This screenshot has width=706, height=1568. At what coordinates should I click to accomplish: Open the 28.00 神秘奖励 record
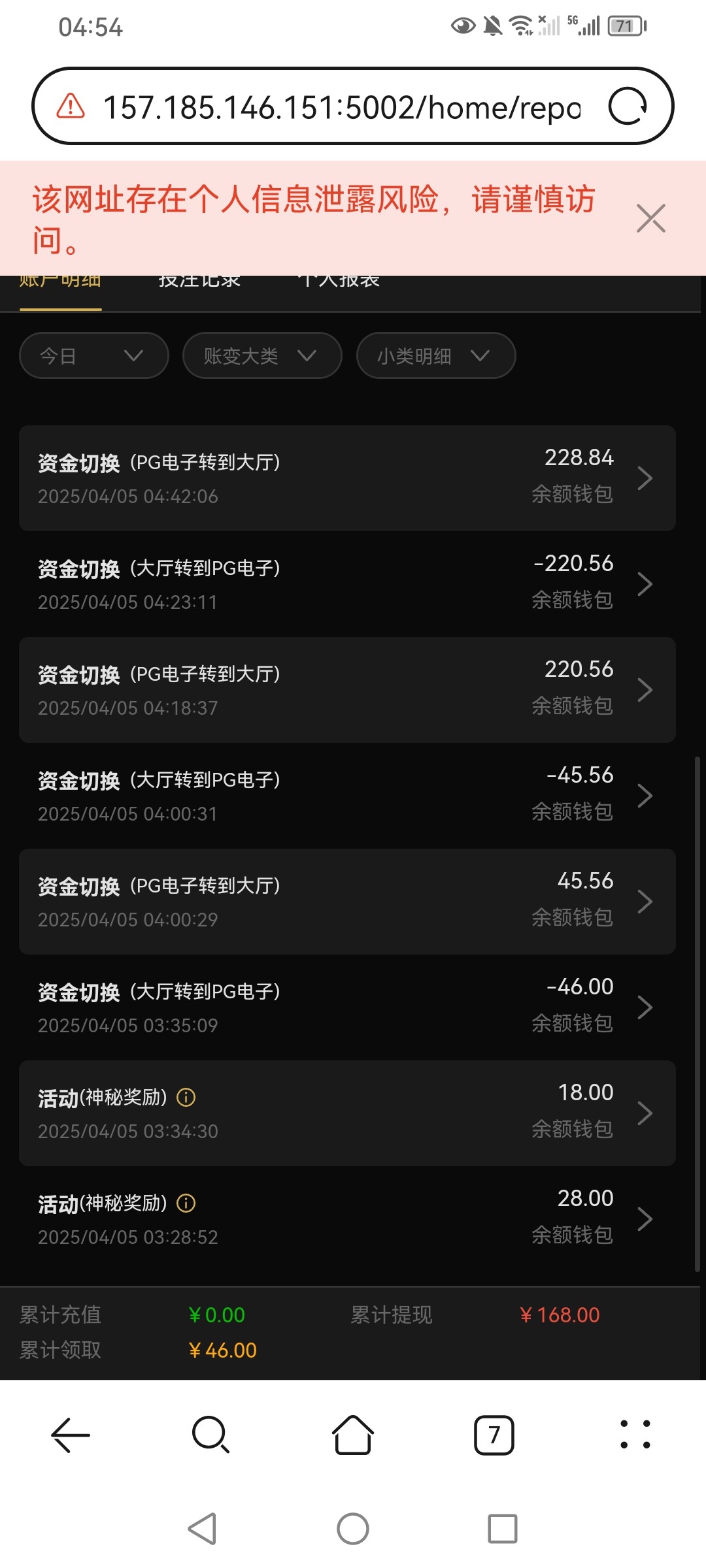[x=347, y=1219]
